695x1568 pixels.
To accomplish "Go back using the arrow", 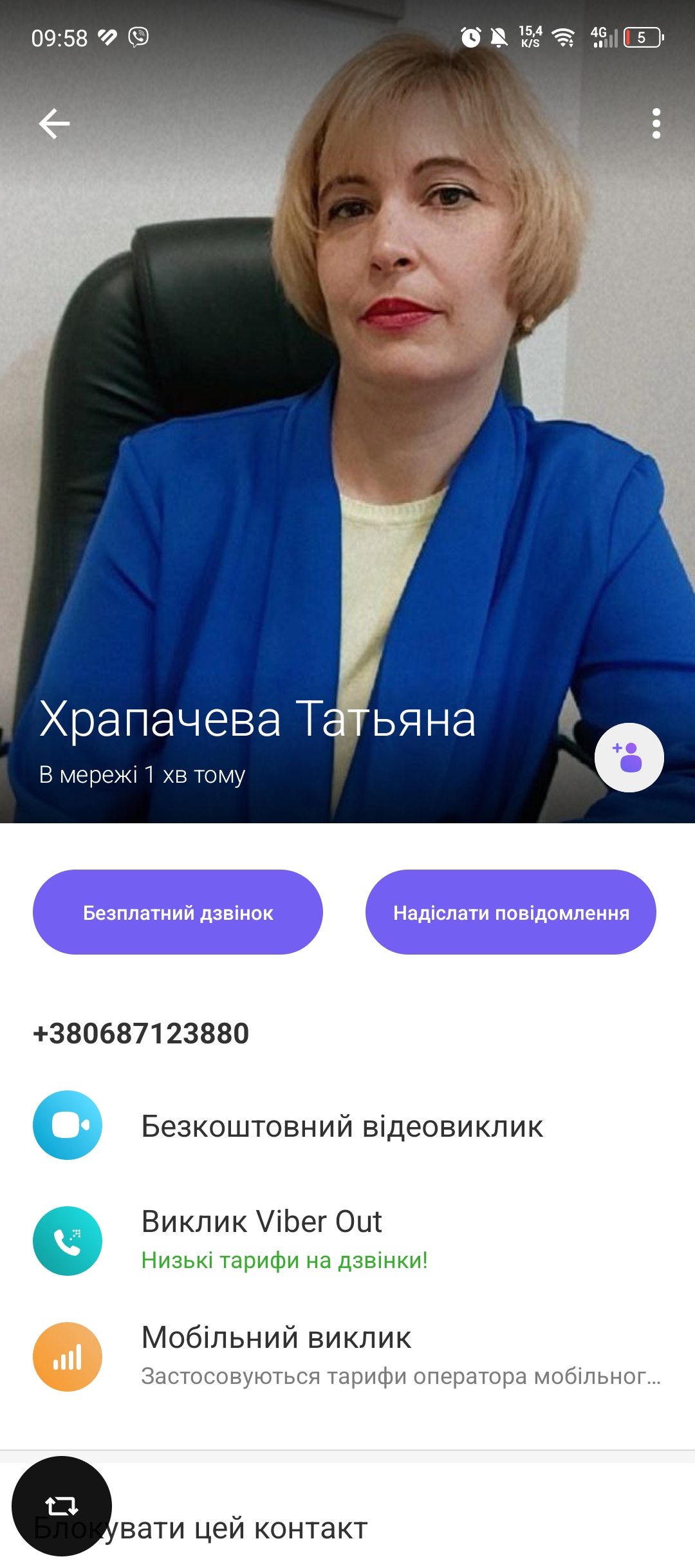I will tap(54, 124).
